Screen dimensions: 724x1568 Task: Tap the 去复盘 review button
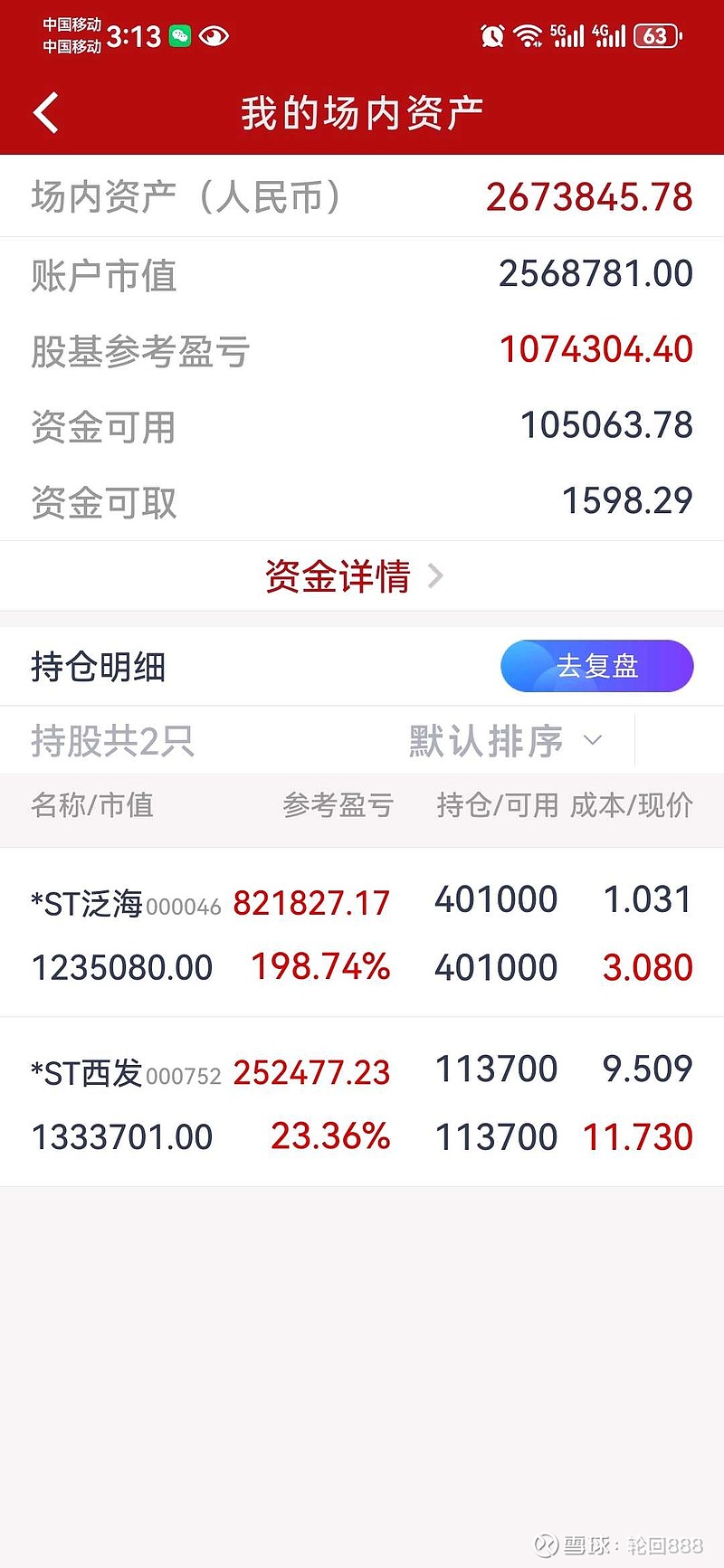(x=597, y=666)
